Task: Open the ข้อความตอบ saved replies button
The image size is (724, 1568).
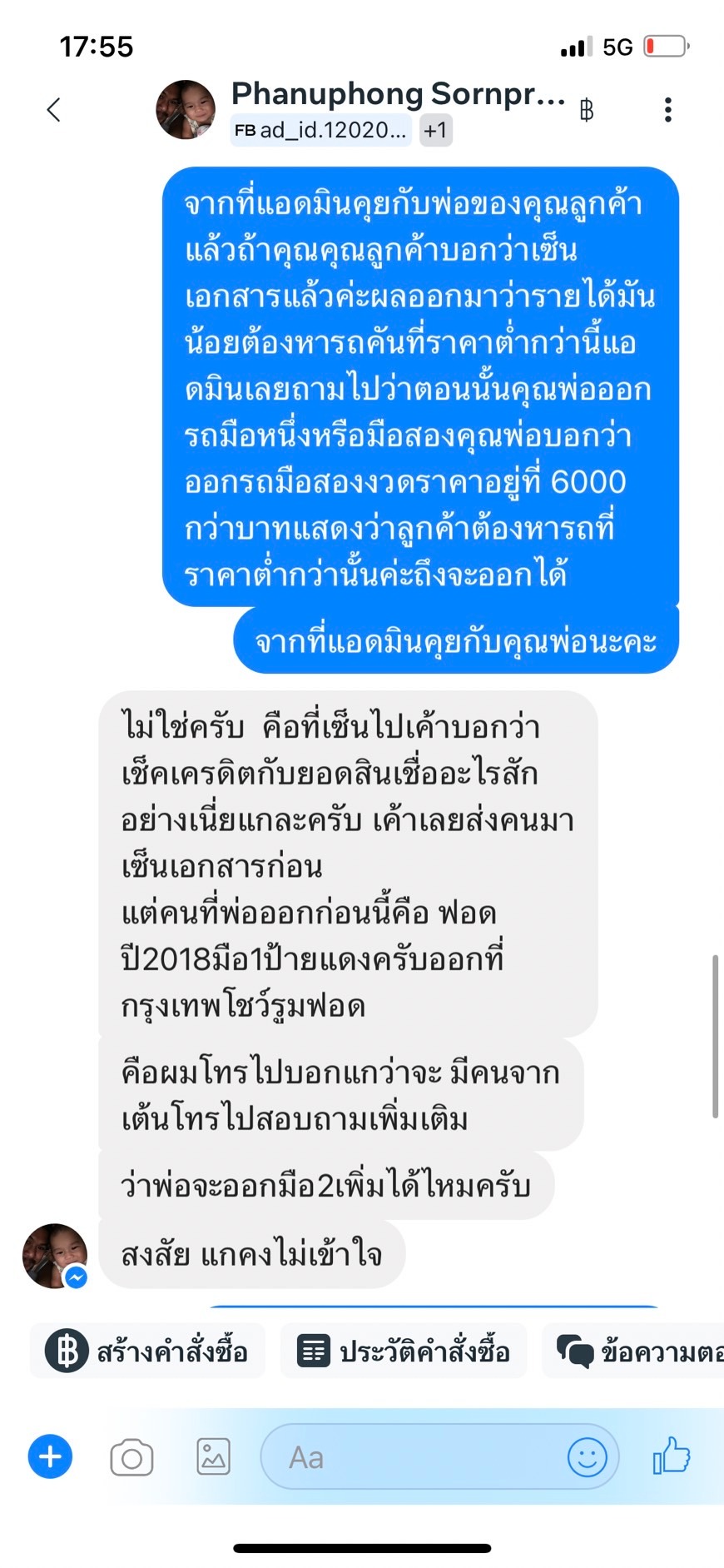Action: [633, 1351]
